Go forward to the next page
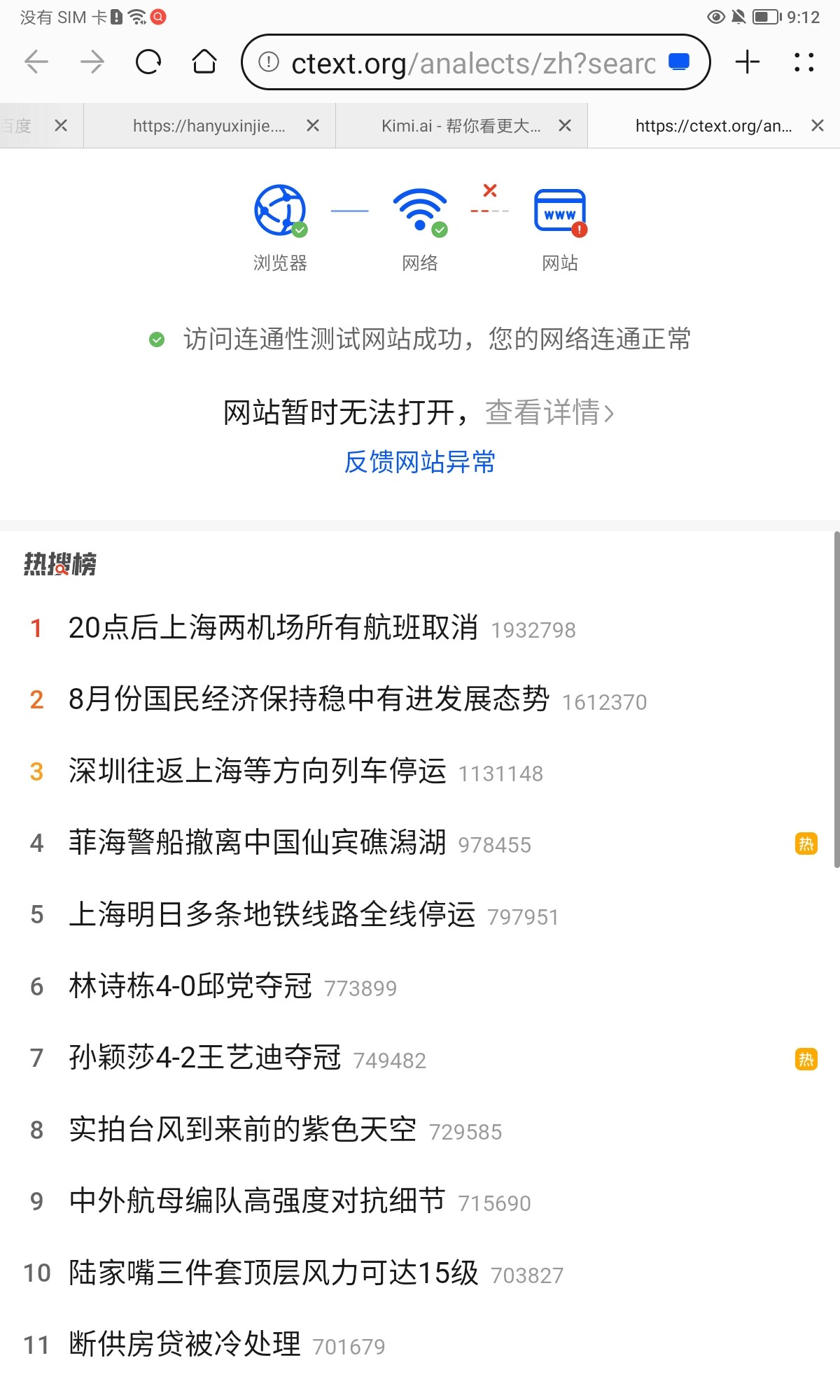The width and height of the screenshot is (840, 1400). click(x=92, y=62)
